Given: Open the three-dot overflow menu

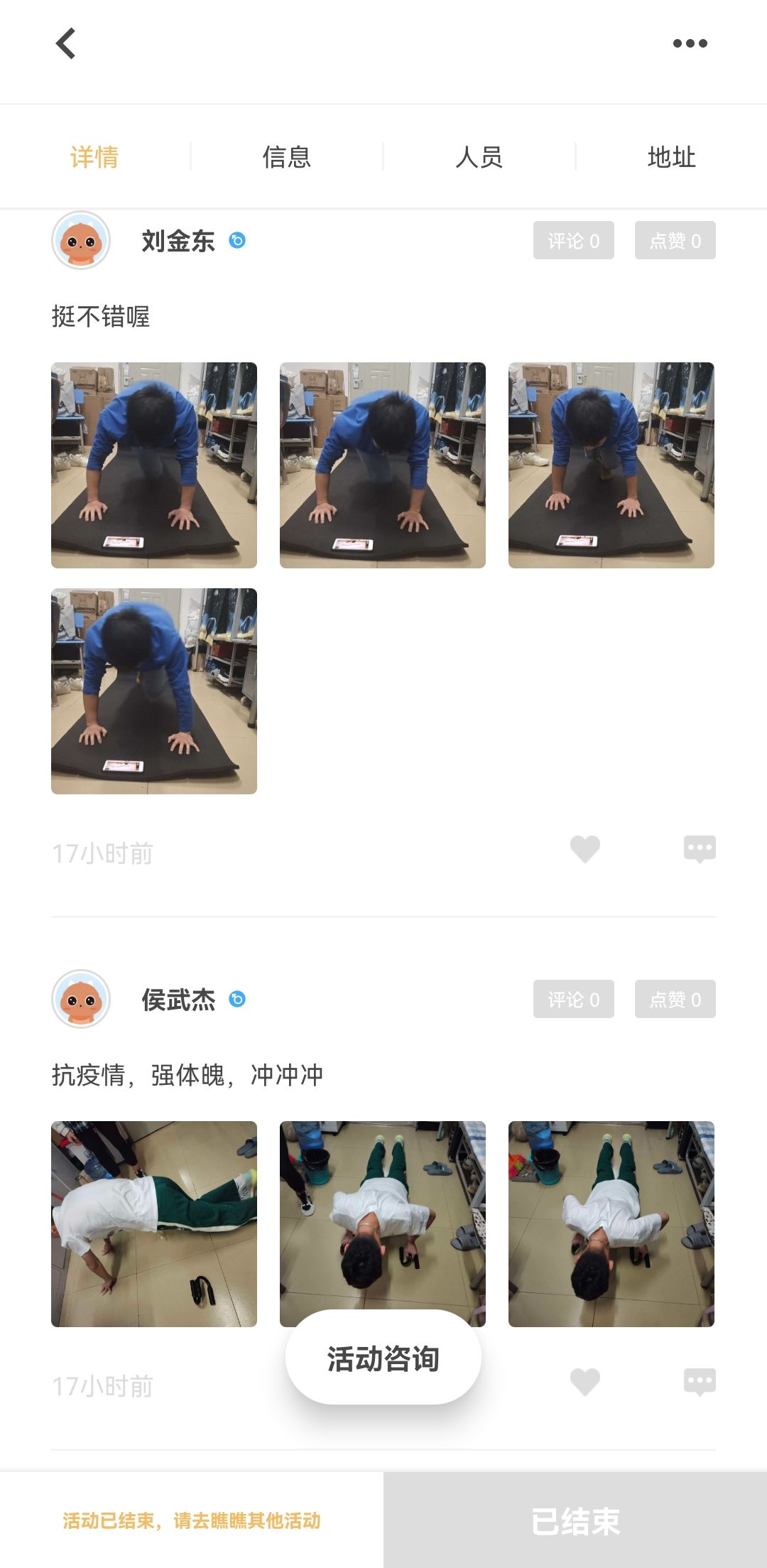Looking at the screenshot, I should click(690, 43).
